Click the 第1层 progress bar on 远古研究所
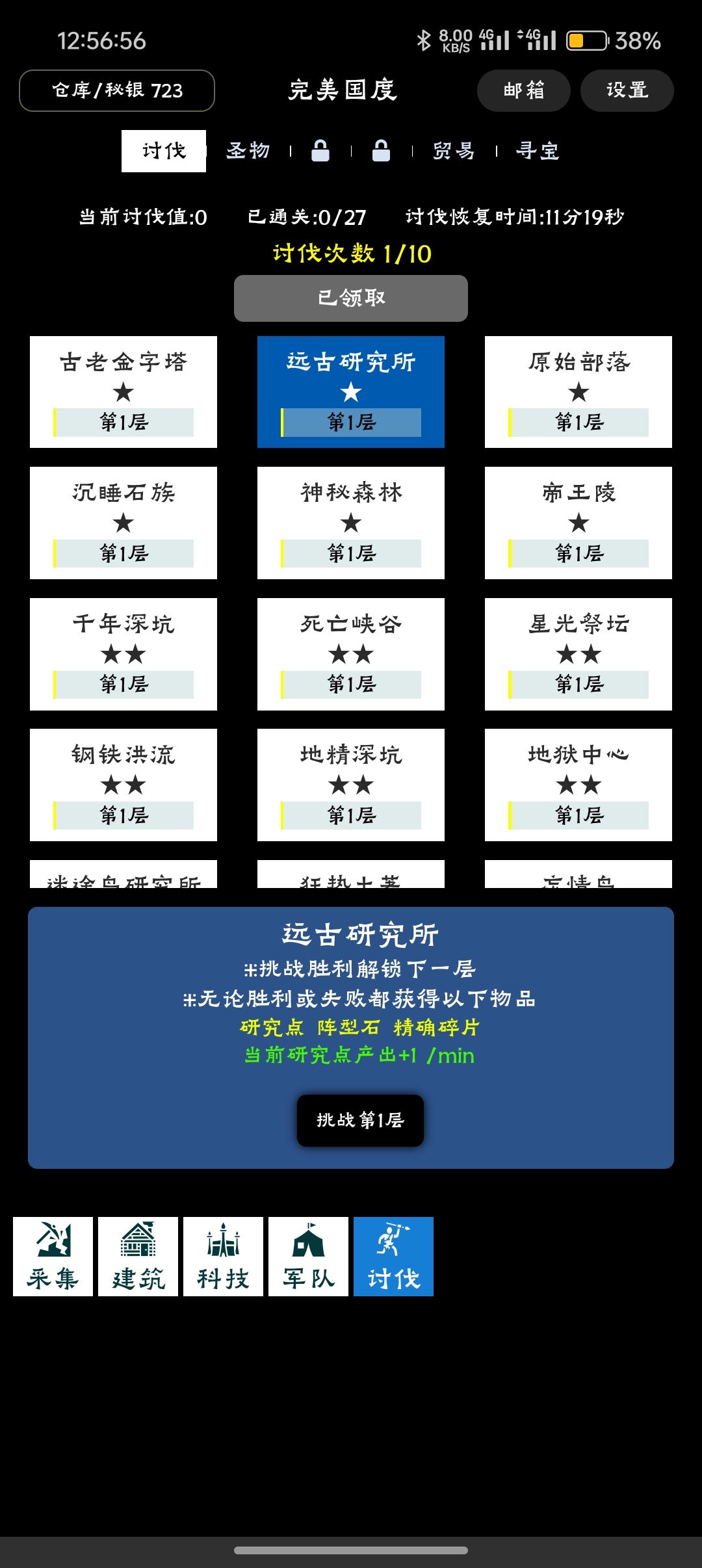This screenshot has height=1568, width=702. point(351,422)
